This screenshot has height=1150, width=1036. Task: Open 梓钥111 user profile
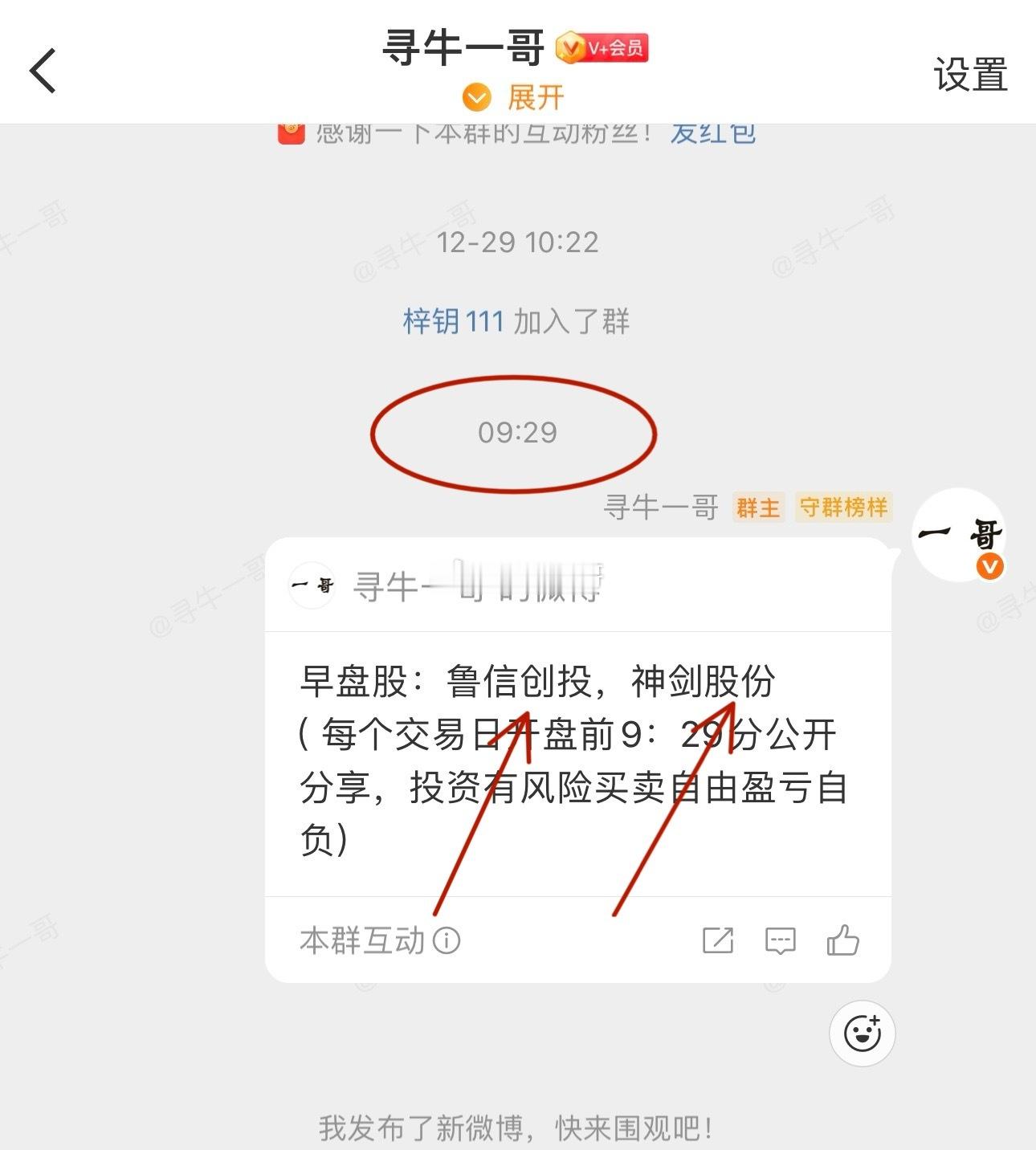coord(452,320)
